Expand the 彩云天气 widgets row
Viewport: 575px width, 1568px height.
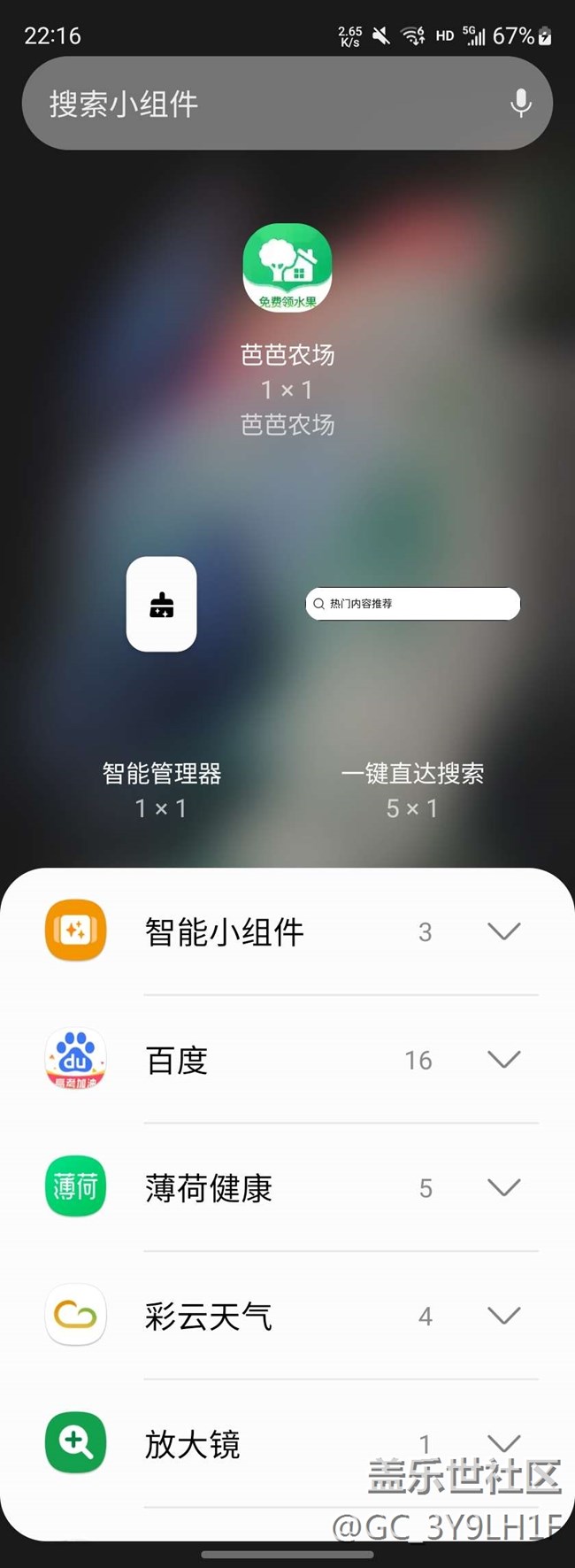[x=287, y=1316]
